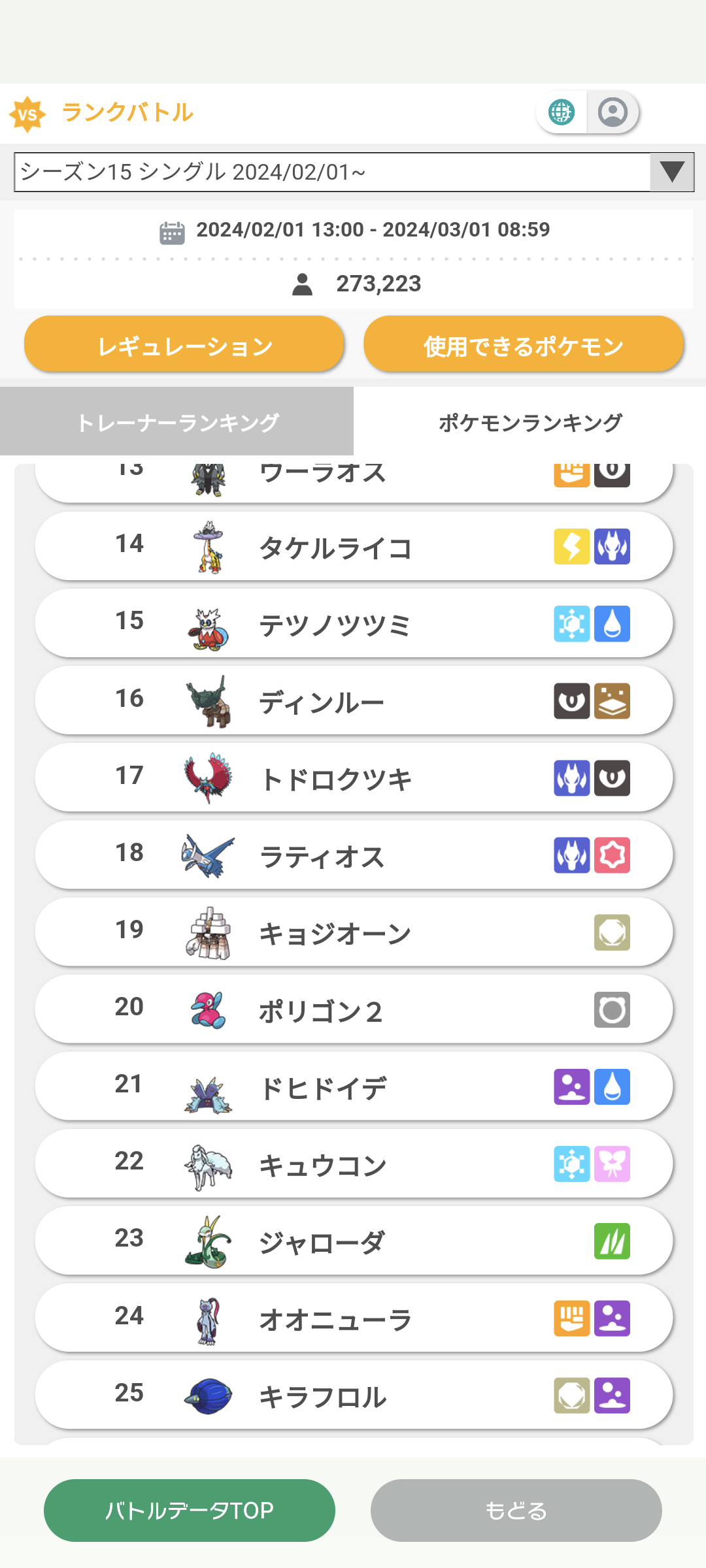The image size is (706, 1568).
Task: Tap the レギュレーション button
Action: pyautogui.click(x=184, y=344)
